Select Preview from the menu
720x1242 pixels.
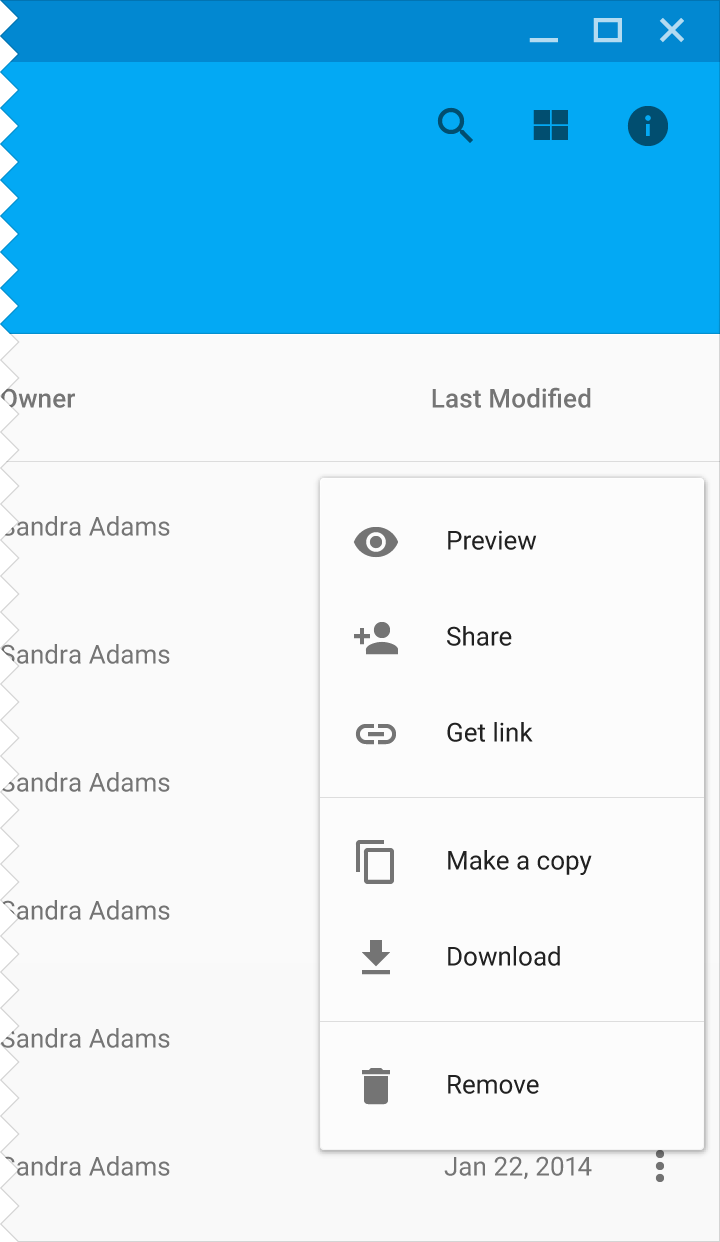[512, 541]
